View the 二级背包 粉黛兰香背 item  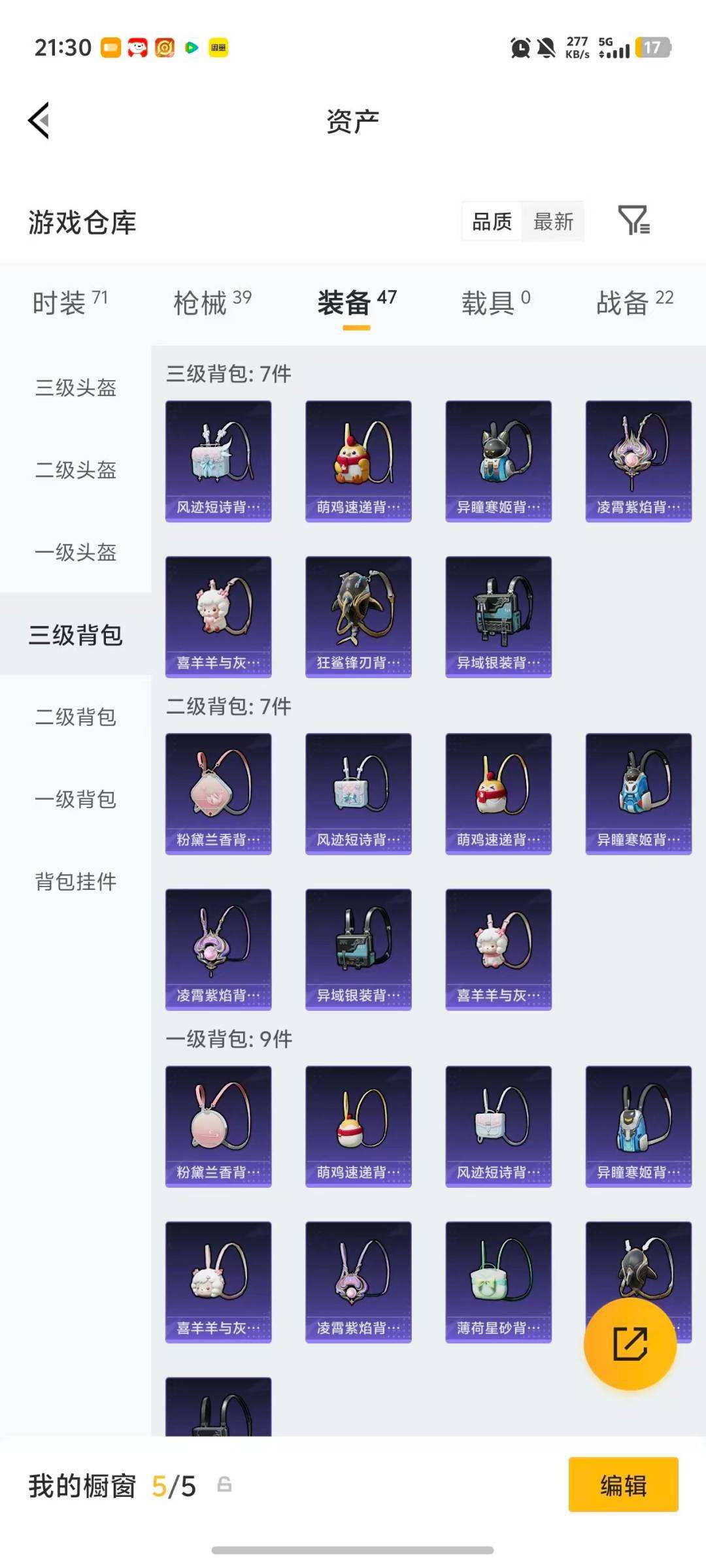(x=218, y=794)
